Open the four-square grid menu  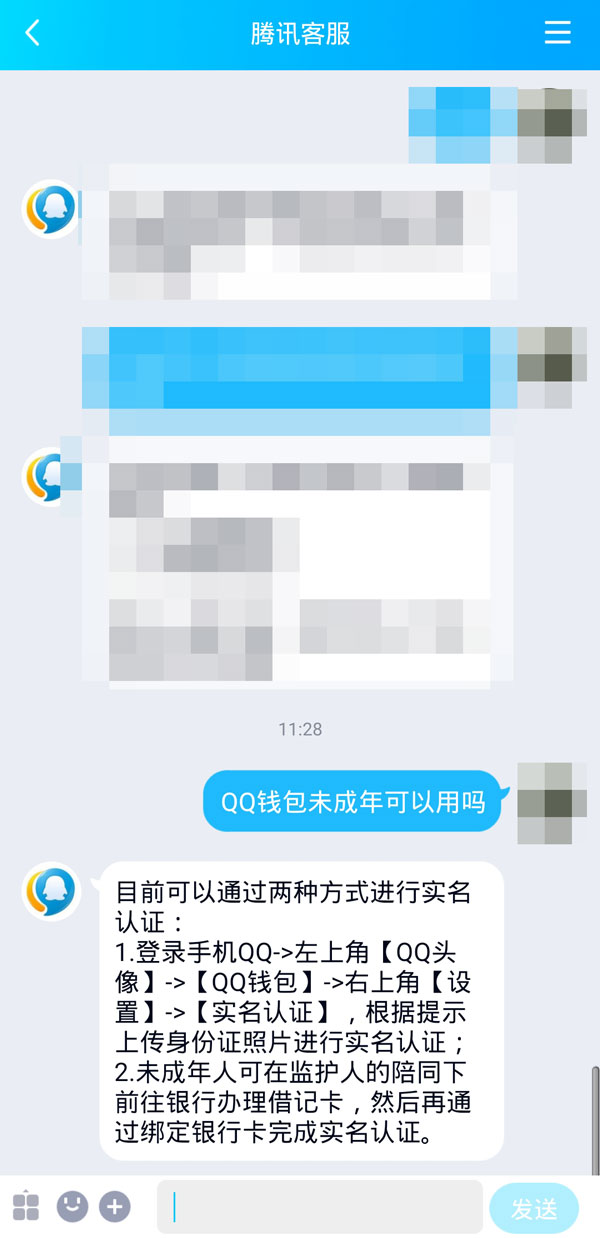(x=26, y=1207)
